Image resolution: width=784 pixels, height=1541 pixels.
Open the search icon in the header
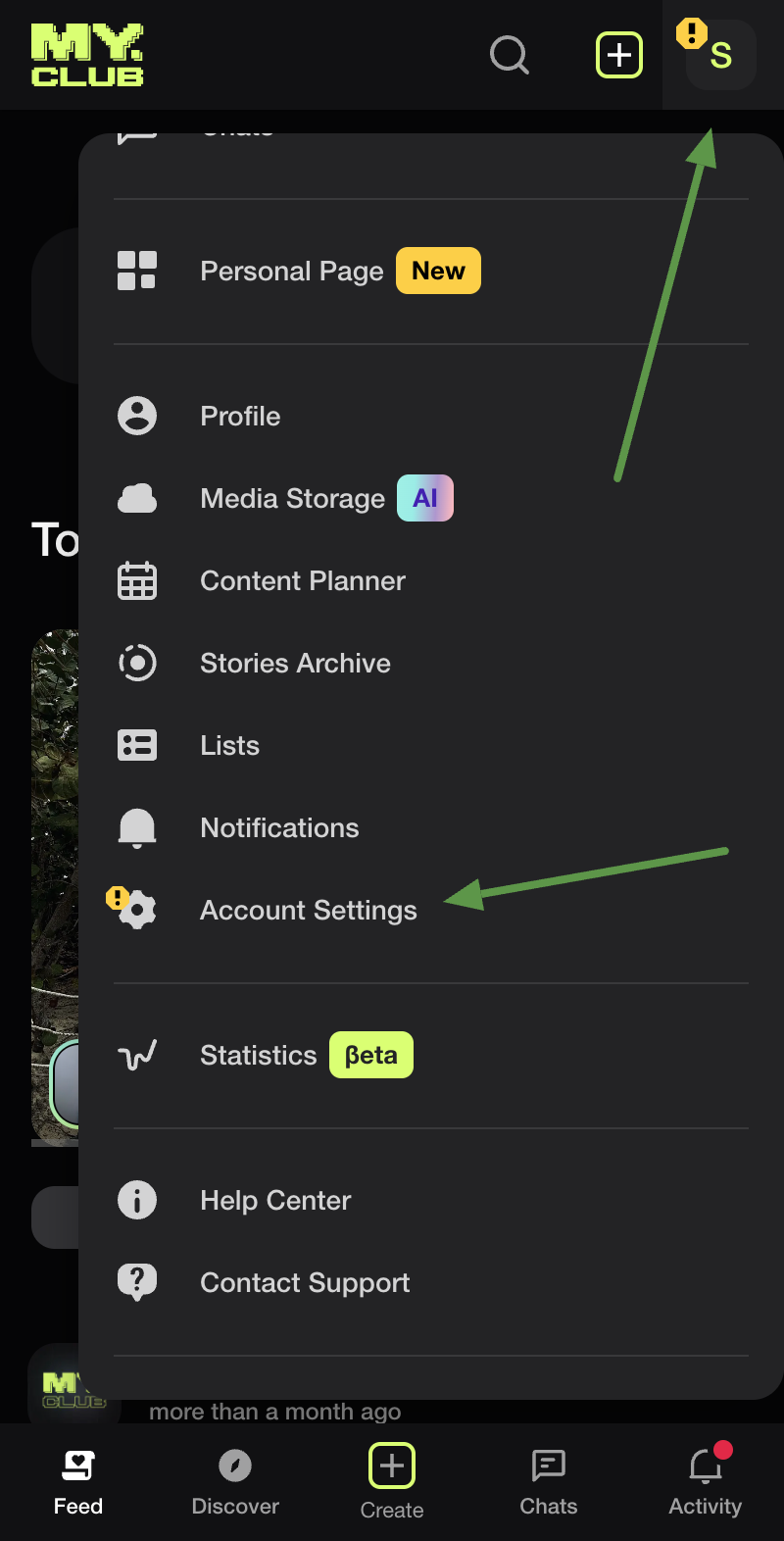click(x=509, y=56)
